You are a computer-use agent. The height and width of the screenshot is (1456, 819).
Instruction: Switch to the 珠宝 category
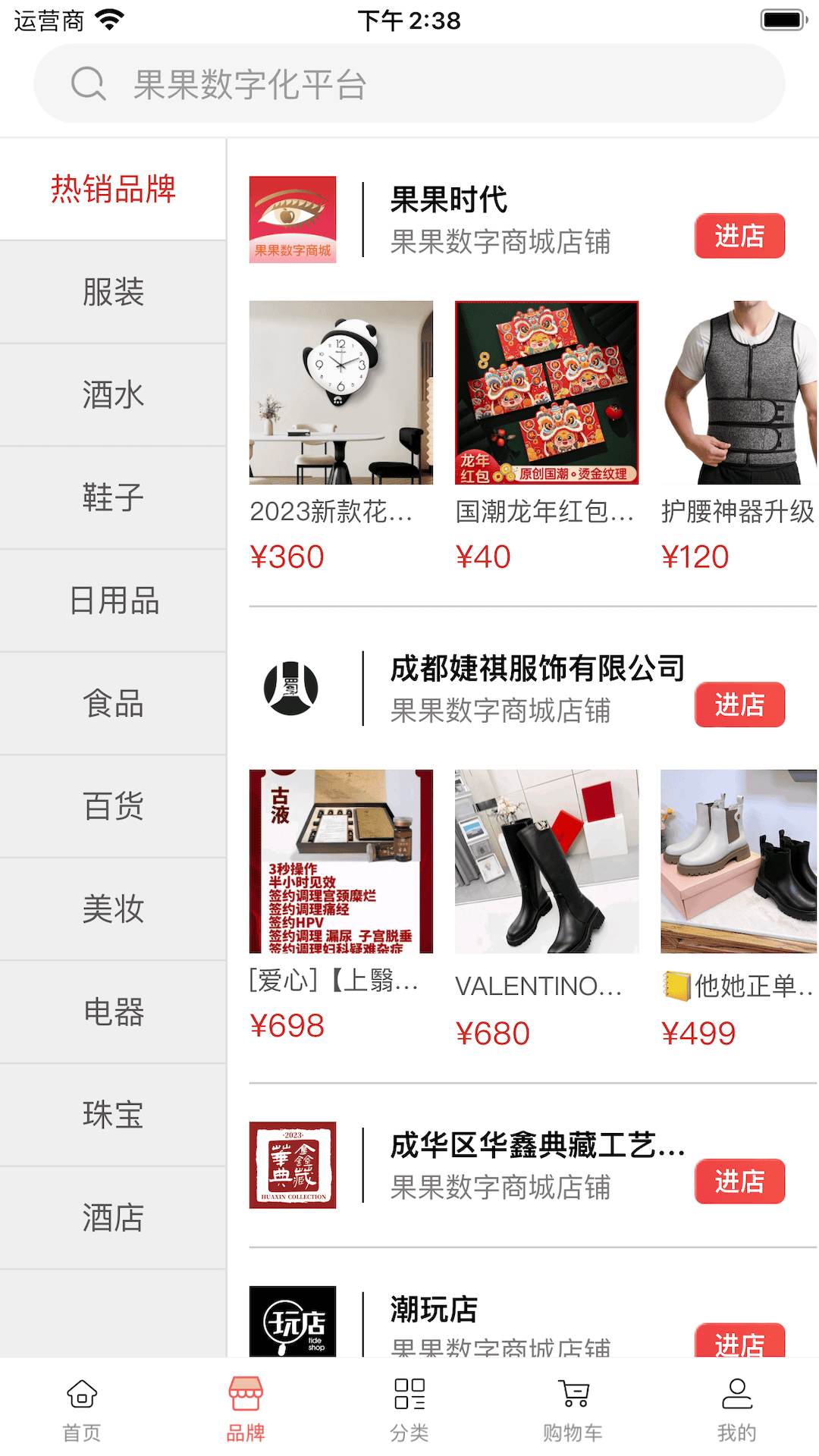click(x=113, y=1116)
